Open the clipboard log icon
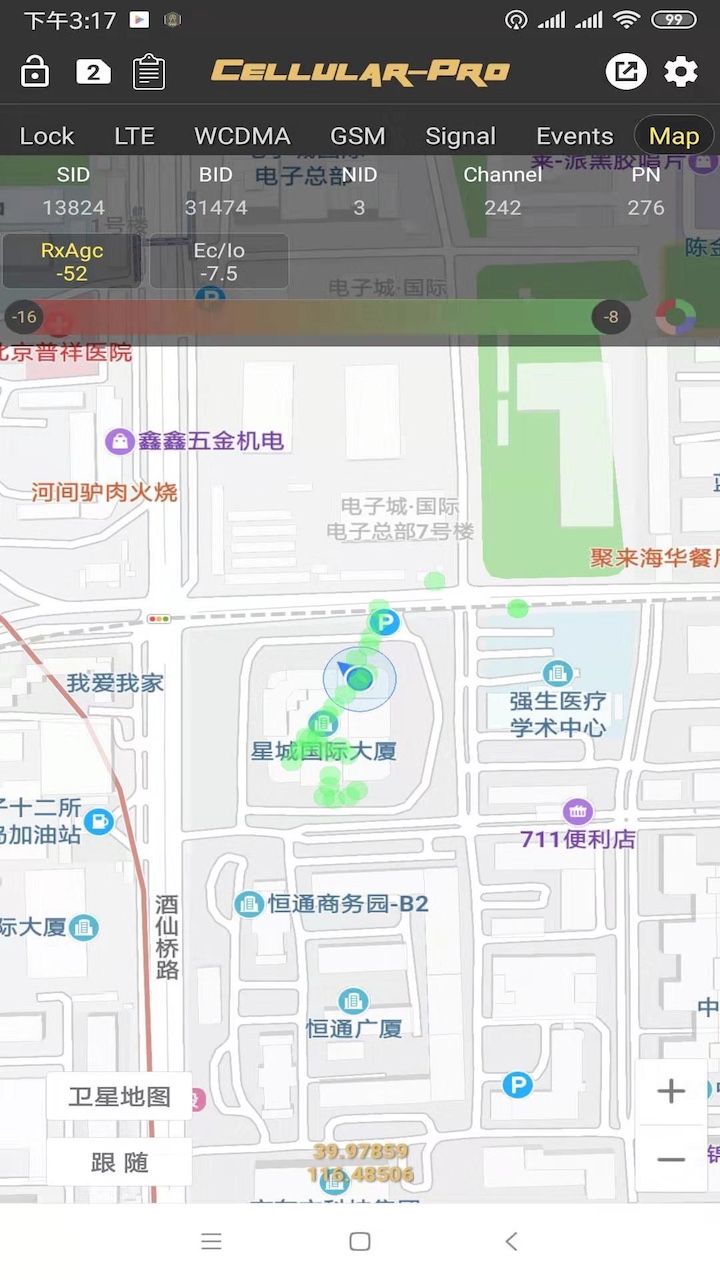The width and height of the screenshot is (720, 1280). point(148,71)
